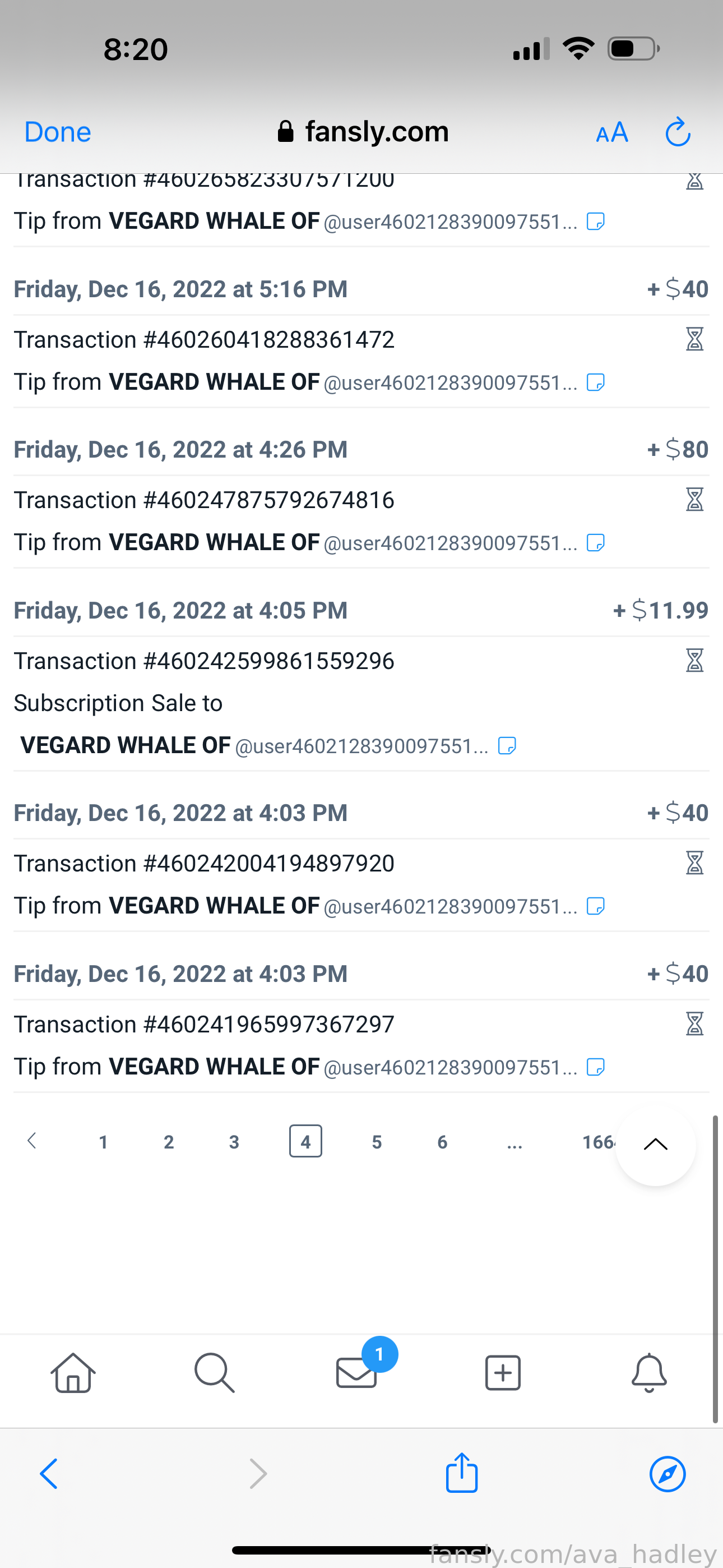The image size is (723, 1568).
Task: Create a new post
Action: tap(503, 1373)
